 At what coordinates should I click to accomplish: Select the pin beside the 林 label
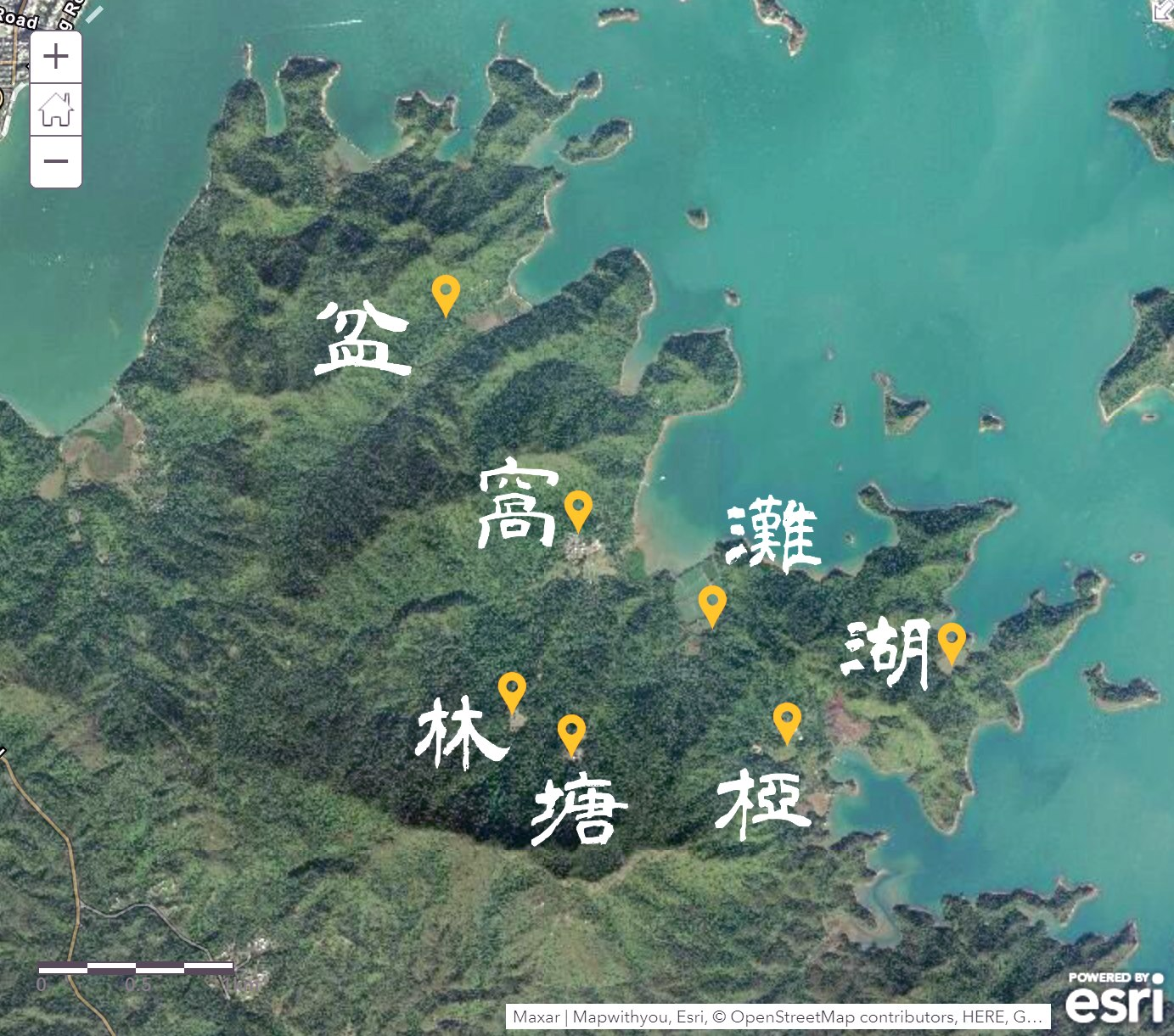[512, 688]
